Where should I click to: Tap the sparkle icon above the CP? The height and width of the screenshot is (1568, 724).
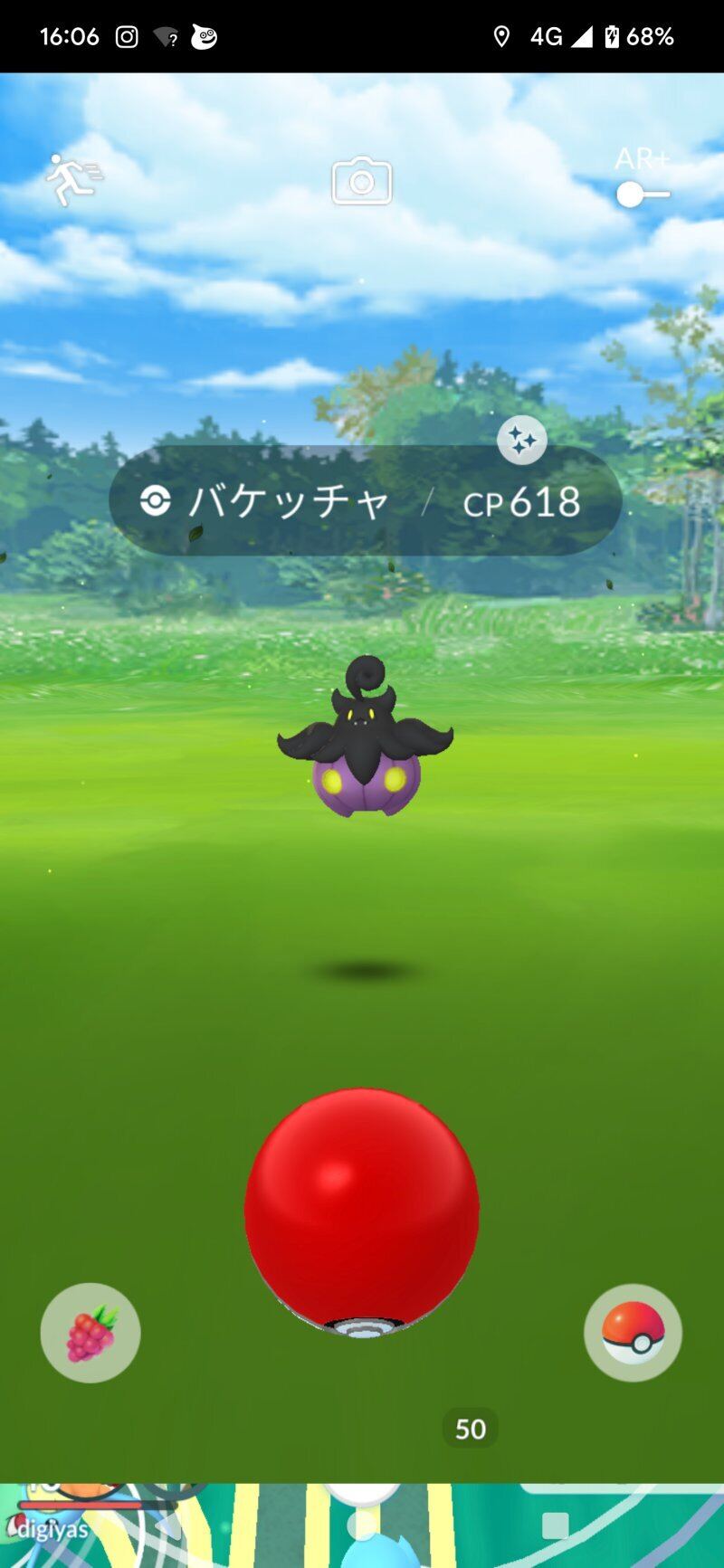[x=522, y=441]
